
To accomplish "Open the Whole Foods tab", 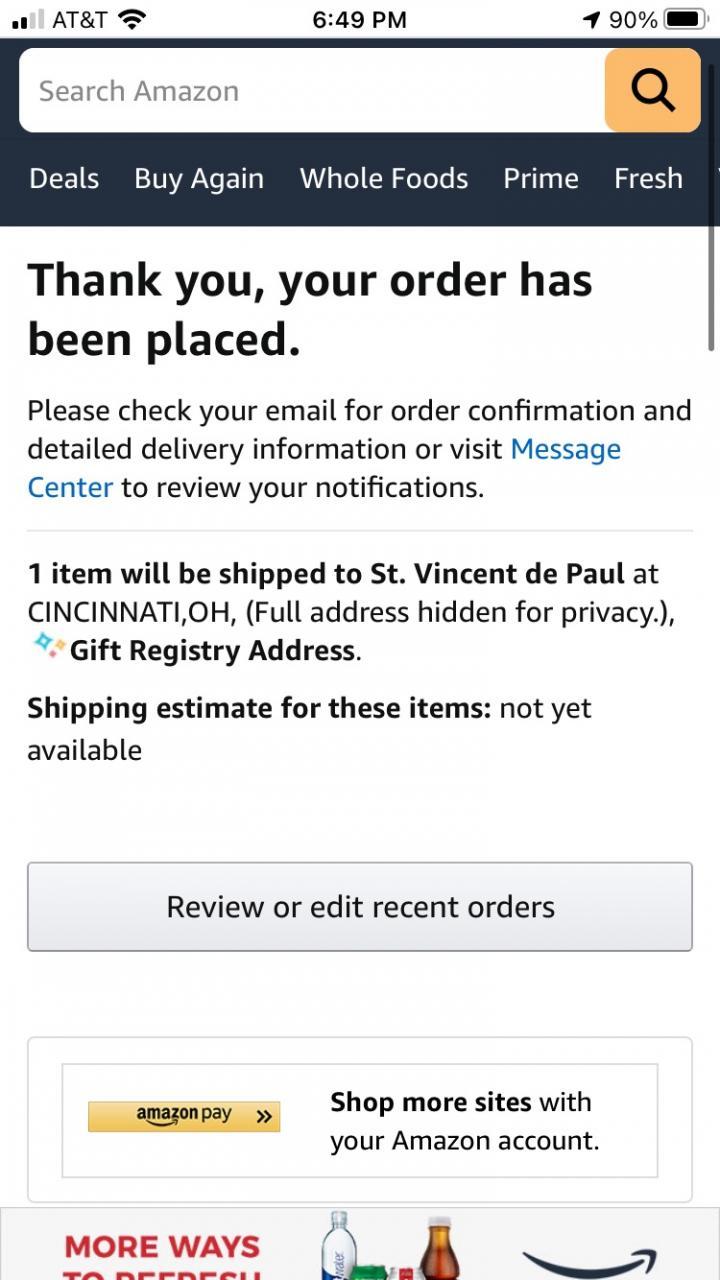I will click(384, 178).
